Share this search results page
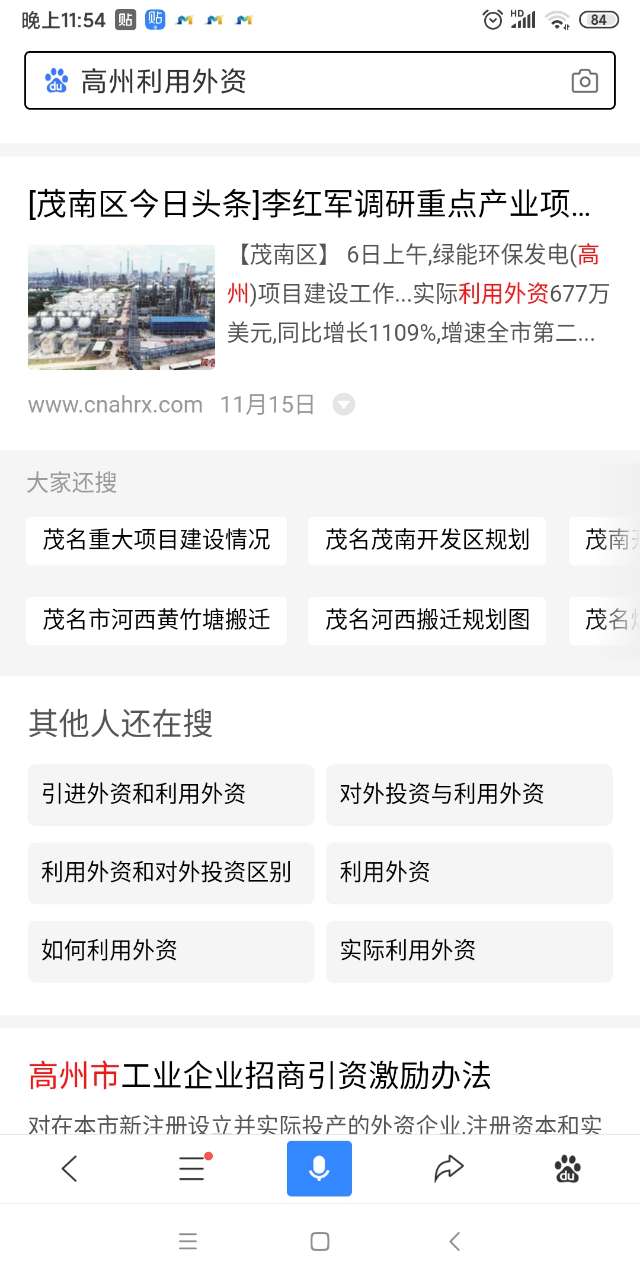Viewport: 640px width, 1280px height. (x=449, y=1168)
